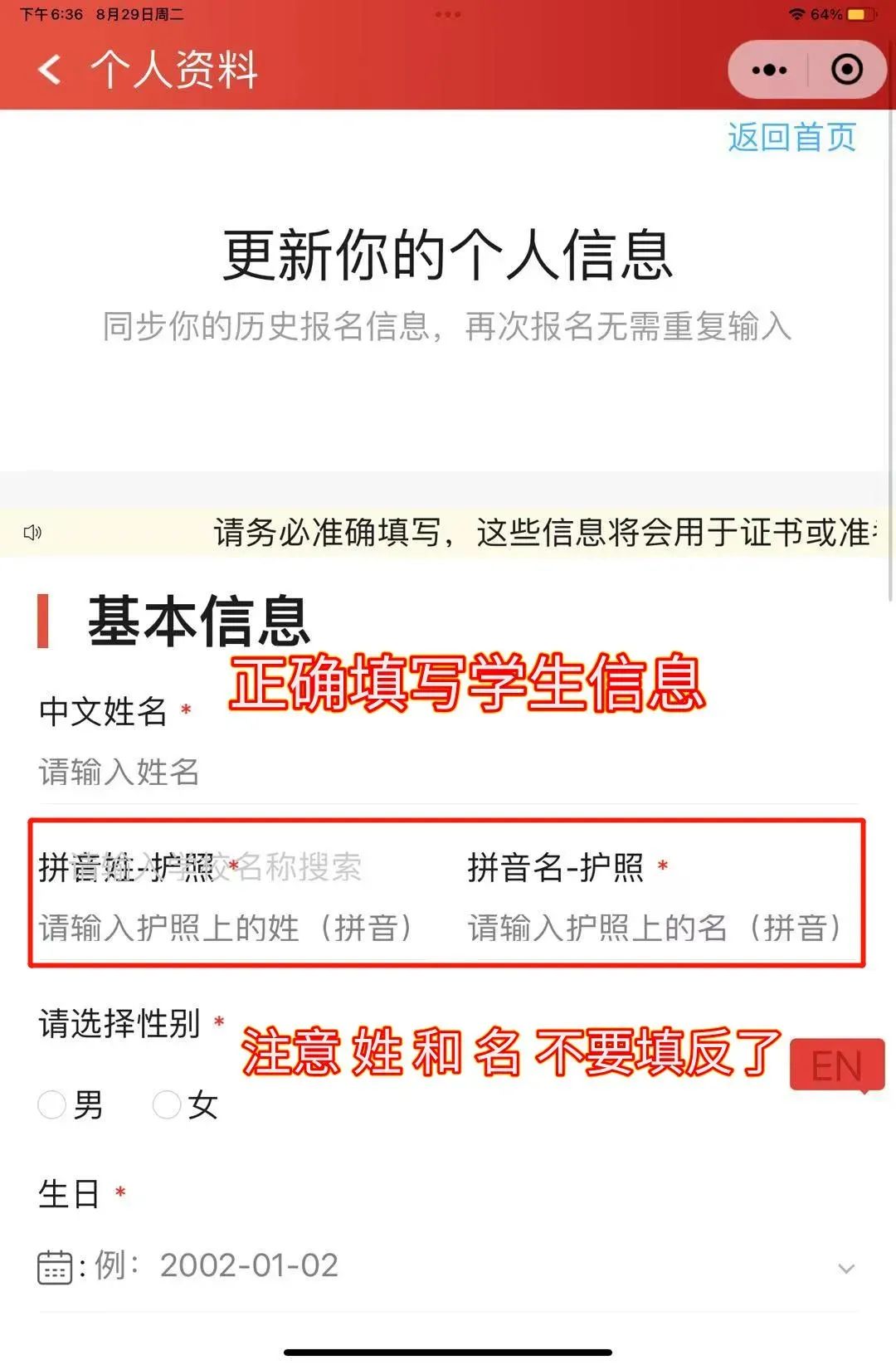Focus the 拼音姓-护照 surname field
The height and width of the screenshot is (1365, 896).
click(226, 928)
